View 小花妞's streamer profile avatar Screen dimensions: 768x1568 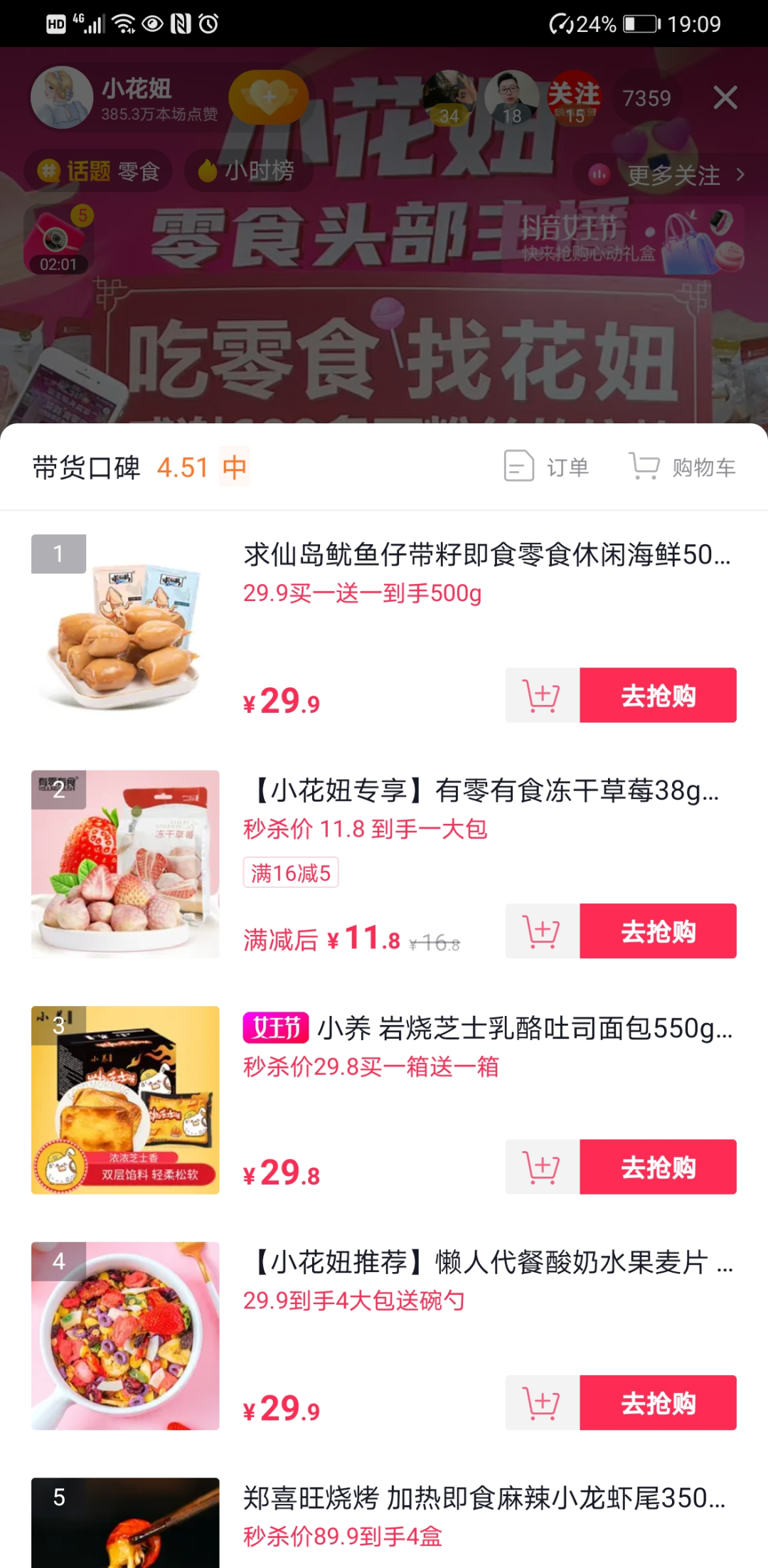(x=62, y=97)
